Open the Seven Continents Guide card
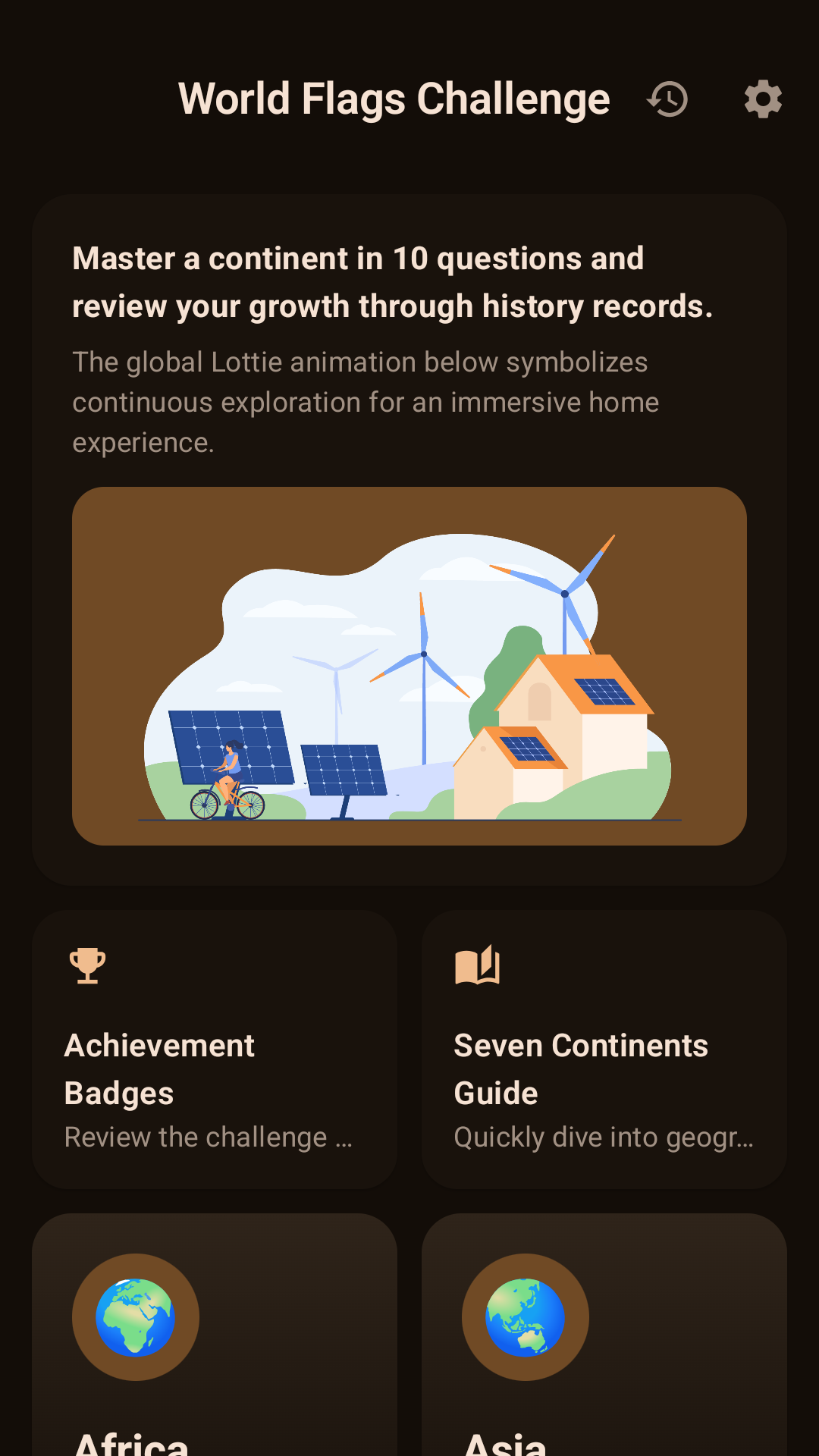This screenshot has height=1456, width=819. (x=604, y=1046)
